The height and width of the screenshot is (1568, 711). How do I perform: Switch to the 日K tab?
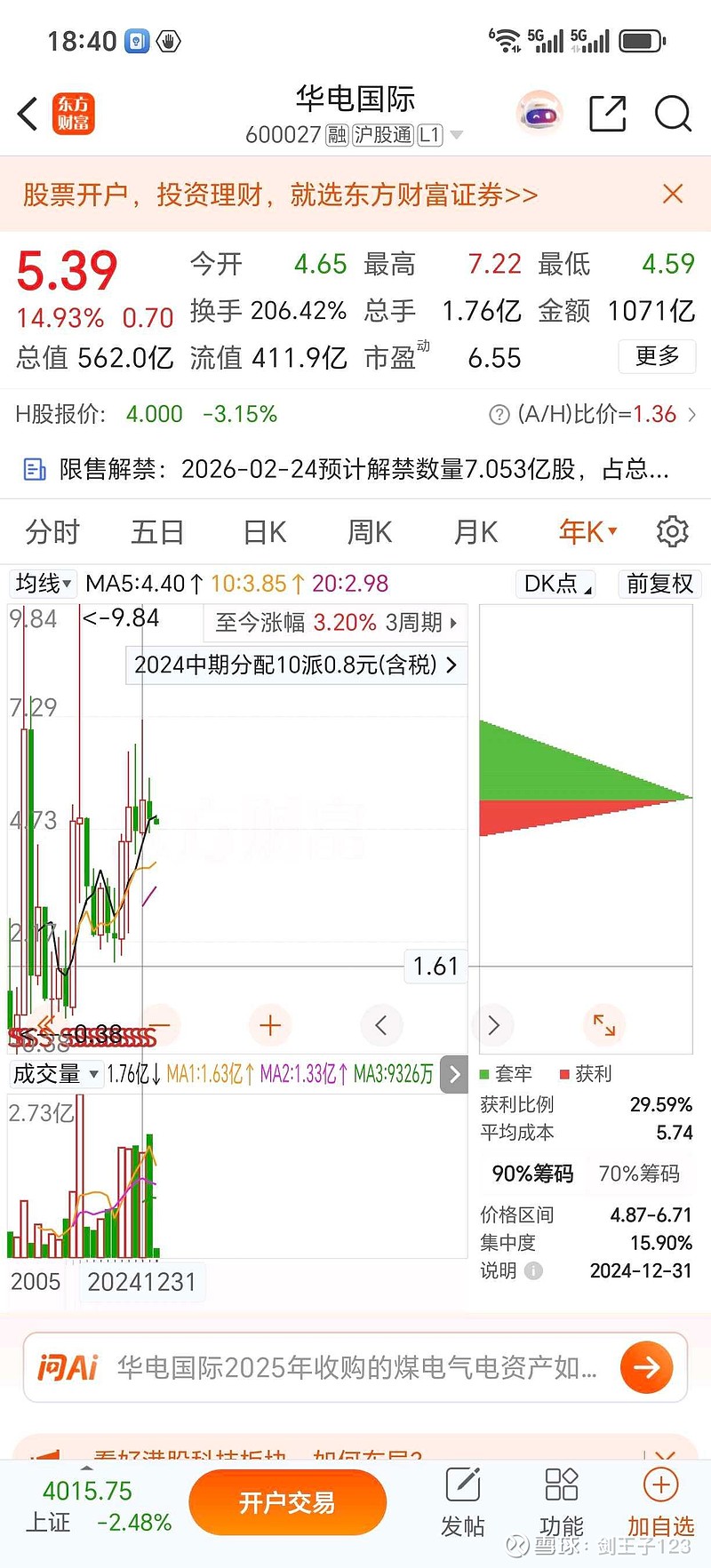pyautogui.click(x=263, y=530)
